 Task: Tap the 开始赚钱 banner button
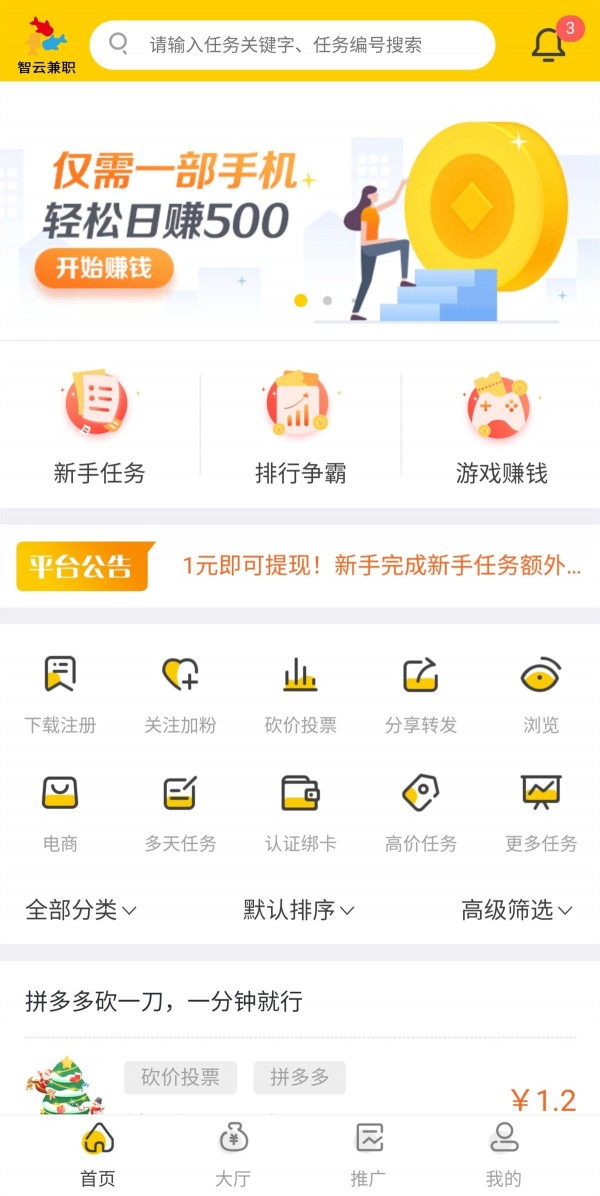pos(104,268)
